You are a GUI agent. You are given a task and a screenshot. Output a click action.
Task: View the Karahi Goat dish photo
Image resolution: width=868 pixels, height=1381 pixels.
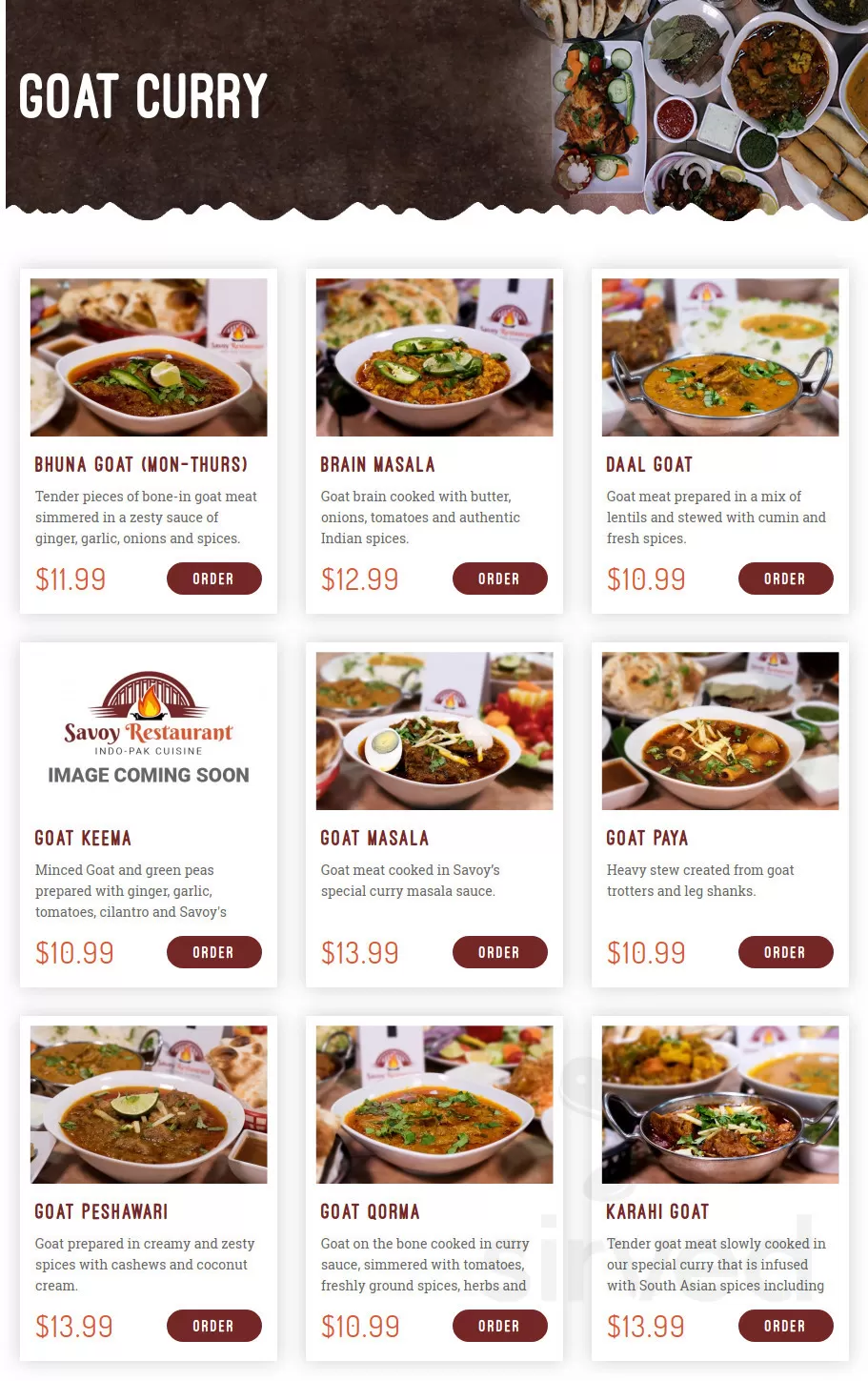[720, 1105]
